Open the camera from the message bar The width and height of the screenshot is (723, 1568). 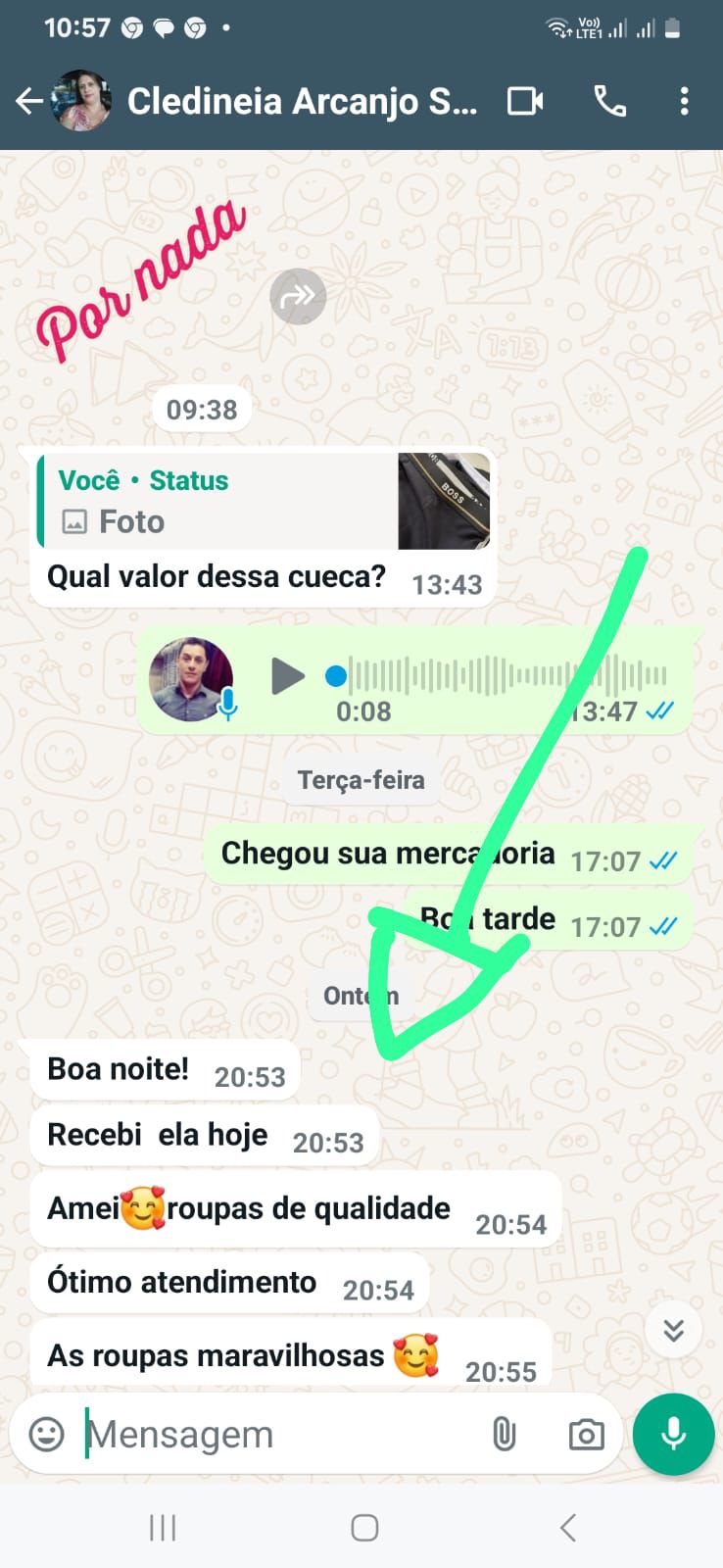click(x=586, y=1435)
